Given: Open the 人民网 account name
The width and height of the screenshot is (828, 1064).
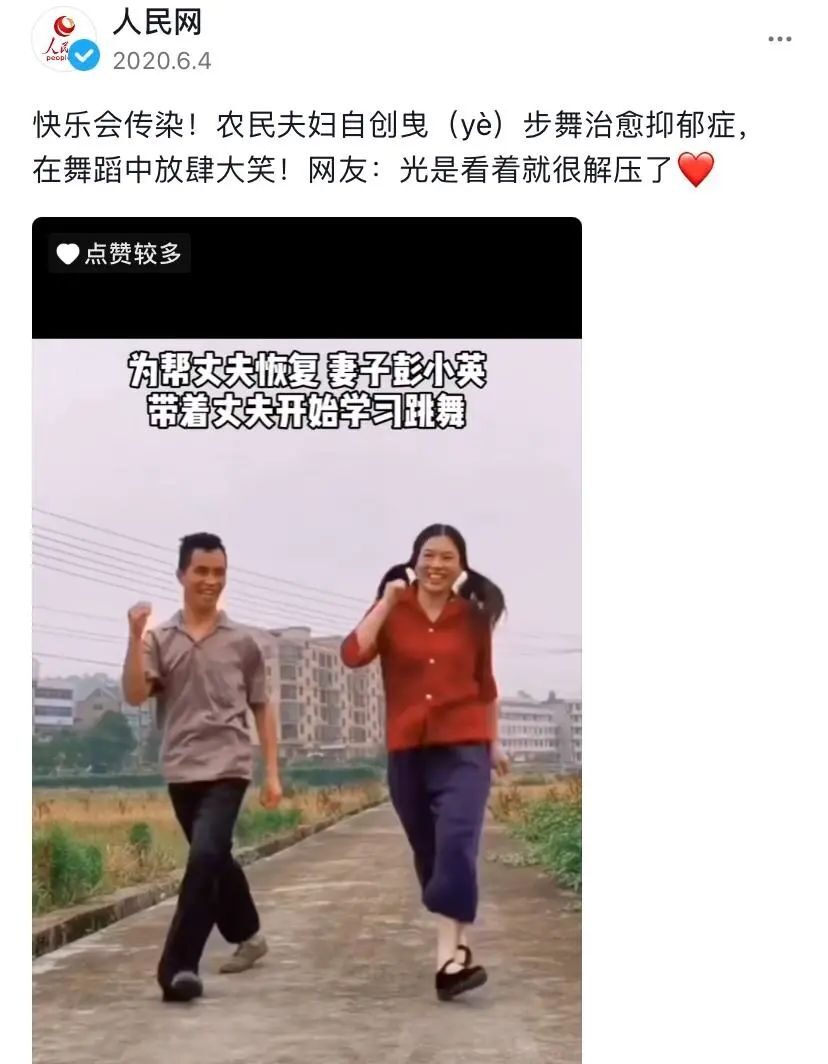Looking at the screenshot, I should [x=156, y=22].
